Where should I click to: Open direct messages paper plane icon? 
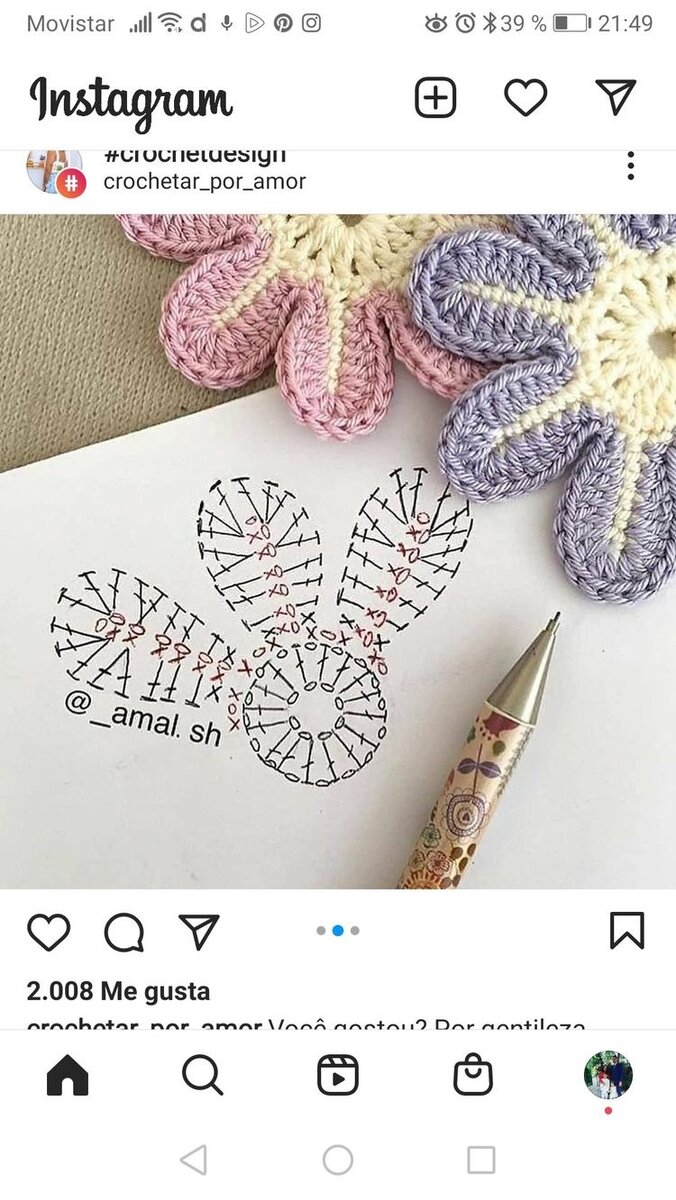616,96
